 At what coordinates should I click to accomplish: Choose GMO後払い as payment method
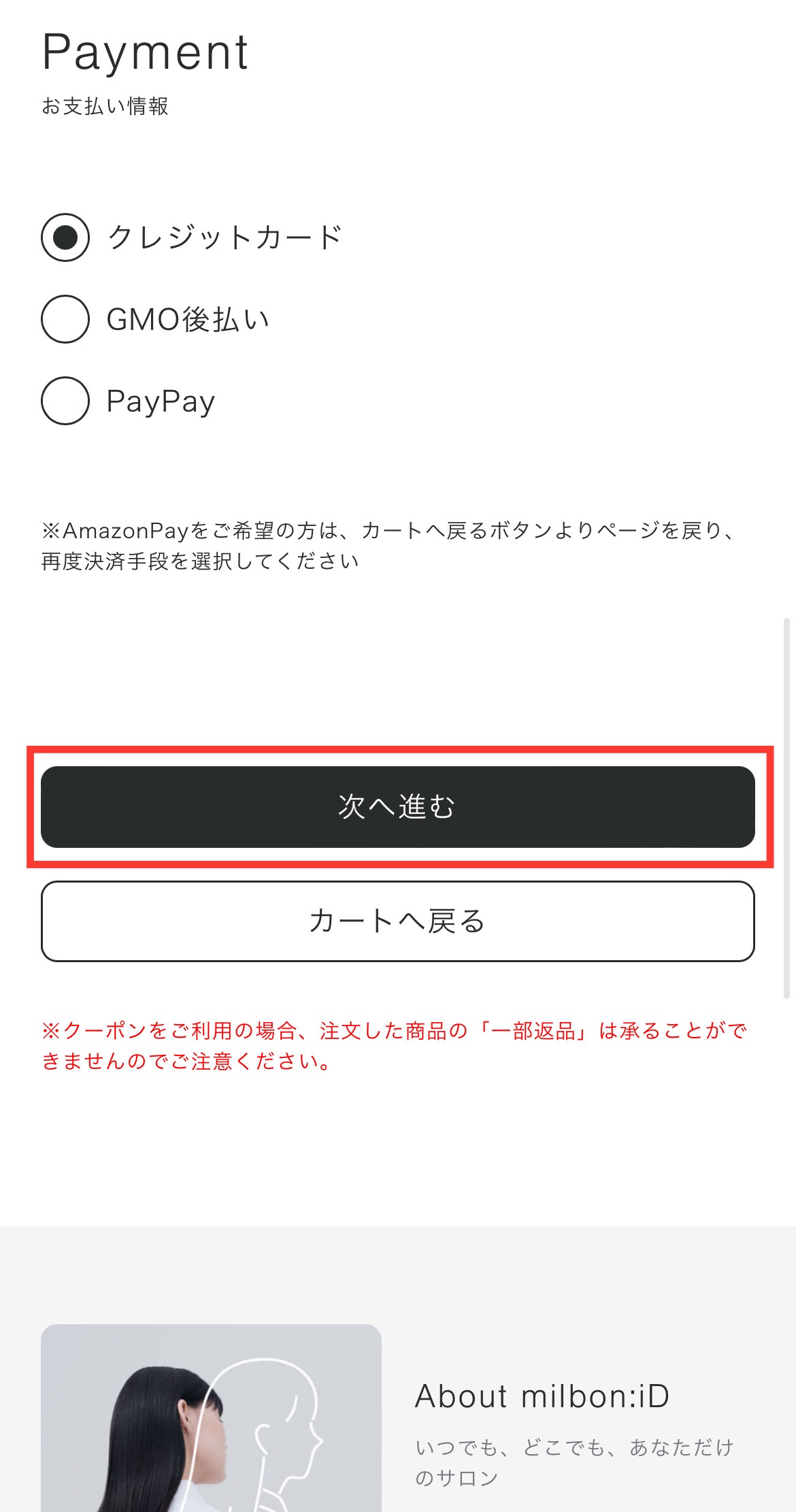tap(65, 319)
